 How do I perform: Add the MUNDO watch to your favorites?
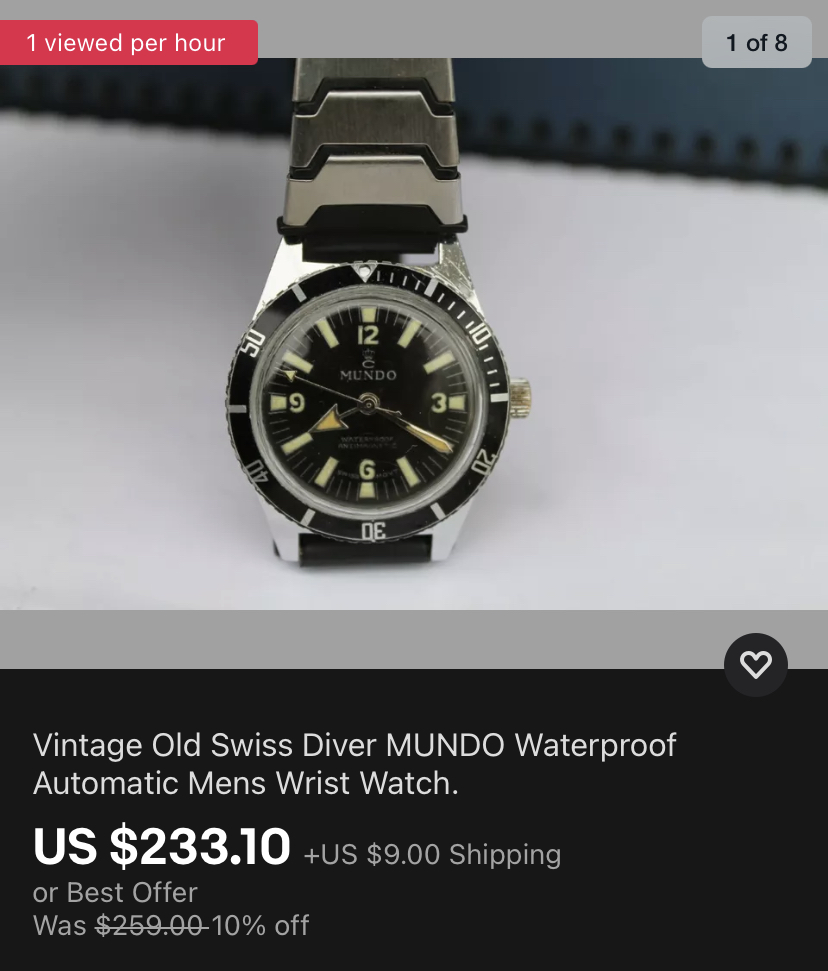756,664
